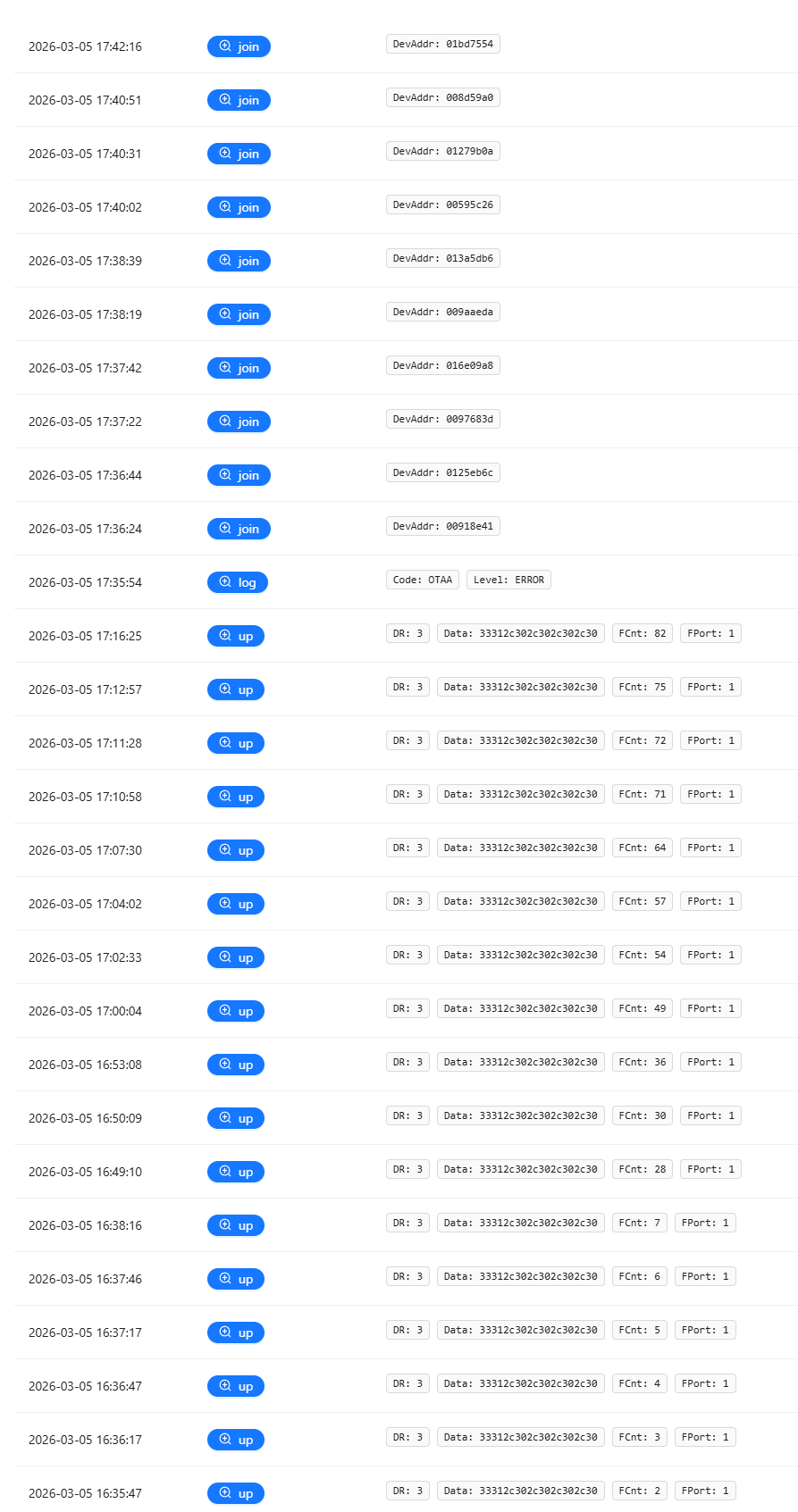Open the up frame at 16:35:47

[x=235, y=1493]
